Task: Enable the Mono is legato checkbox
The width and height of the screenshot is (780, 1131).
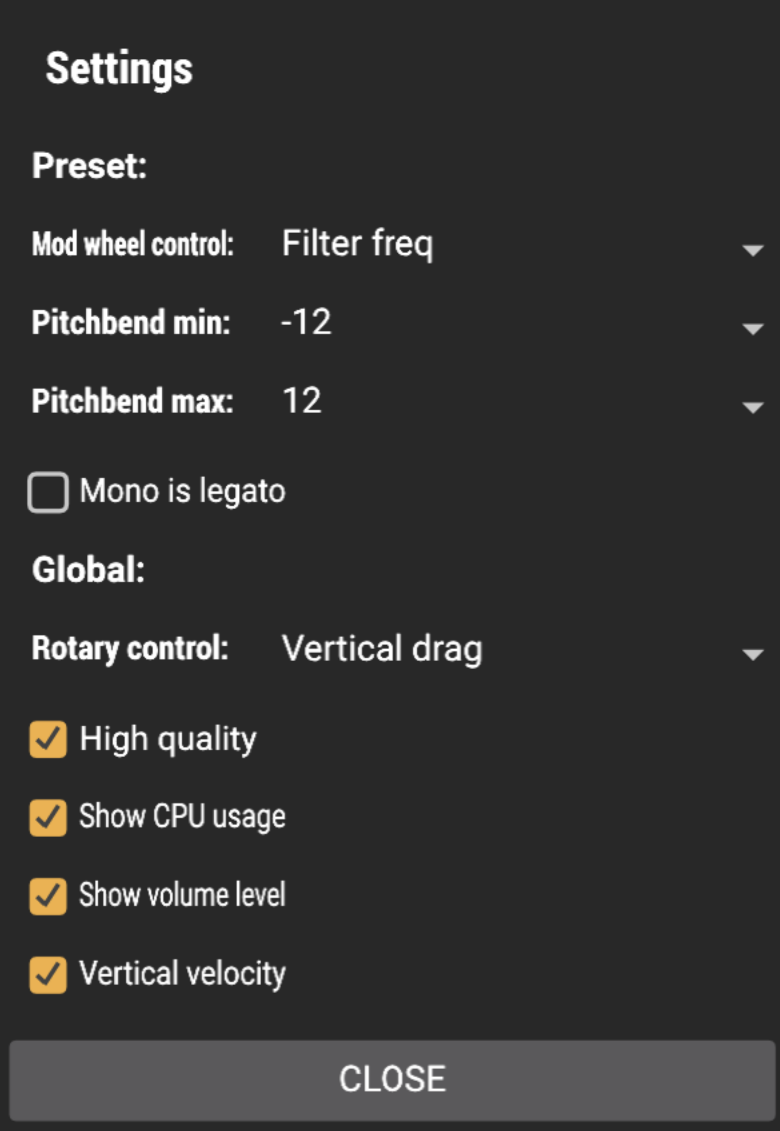Action: pos(48,493)
